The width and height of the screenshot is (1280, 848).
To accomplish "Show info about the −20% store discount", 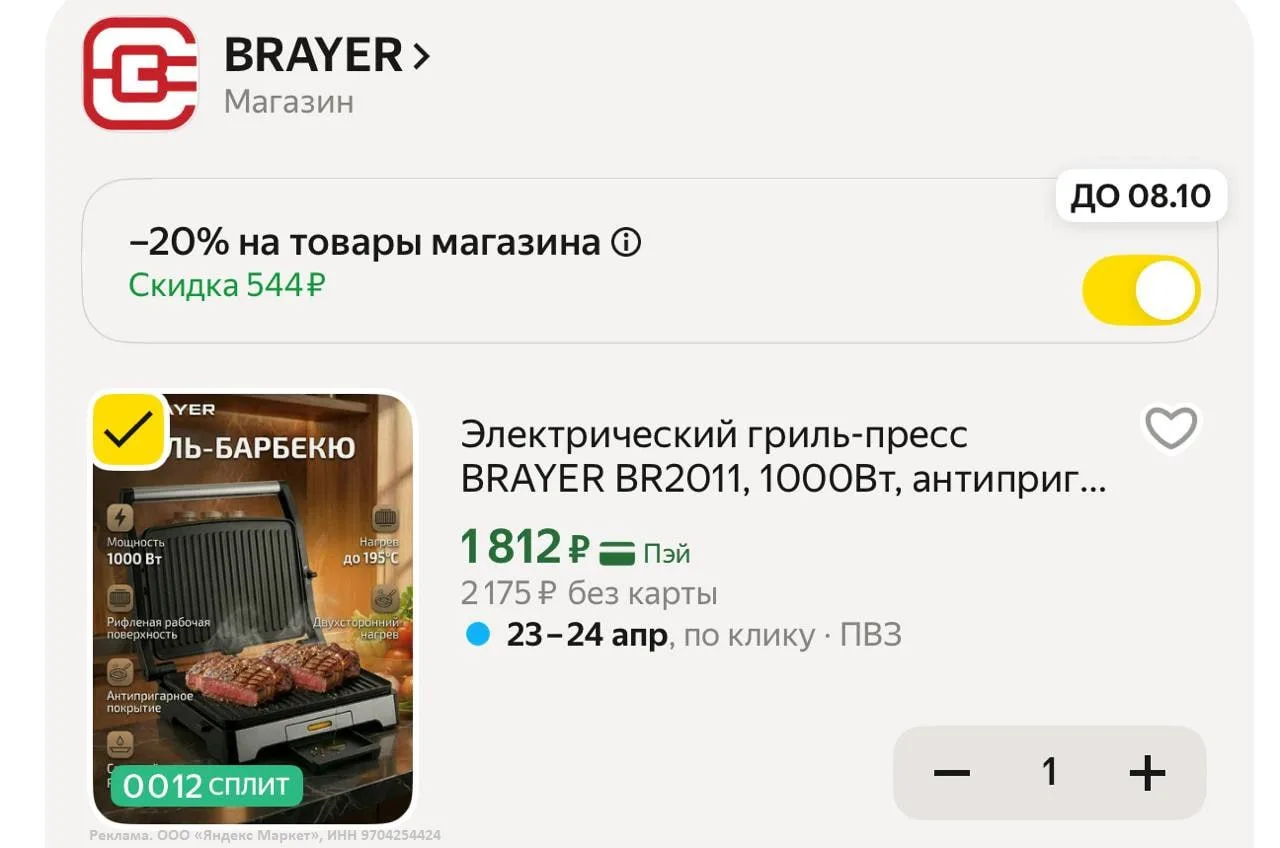I will pos(626,243).
